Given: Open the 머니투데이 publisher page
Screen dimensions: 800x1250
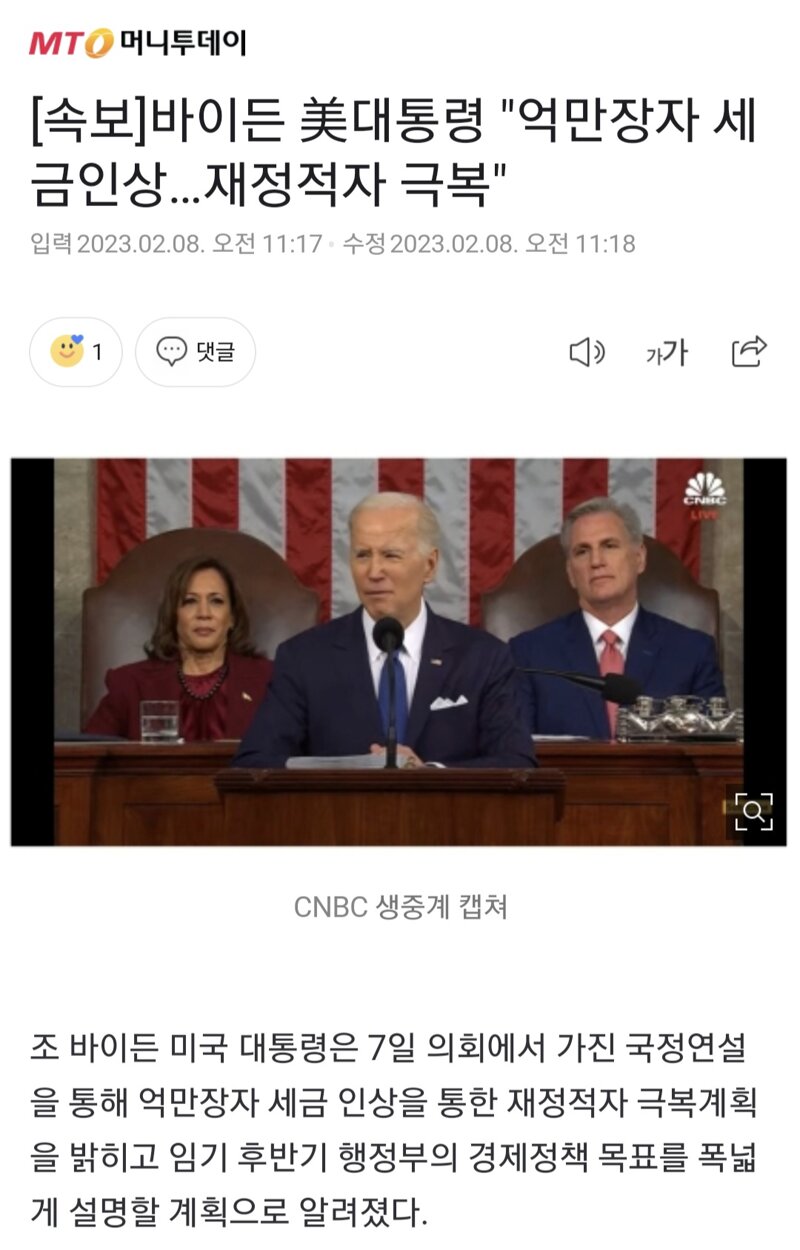Looking at the screenshot, I should [138, 43].
